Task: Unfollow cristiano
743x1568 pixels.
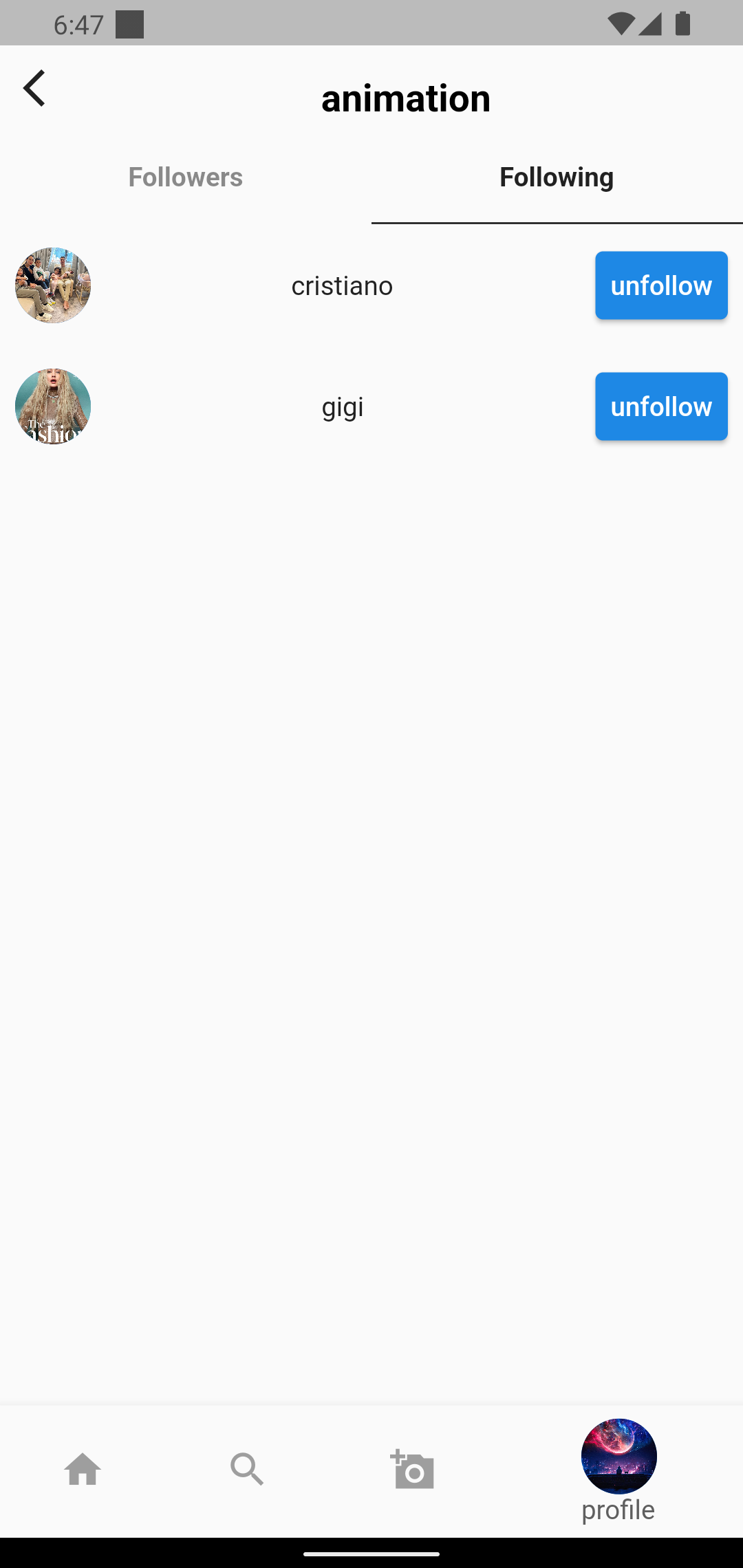Action: pos(661,285)
